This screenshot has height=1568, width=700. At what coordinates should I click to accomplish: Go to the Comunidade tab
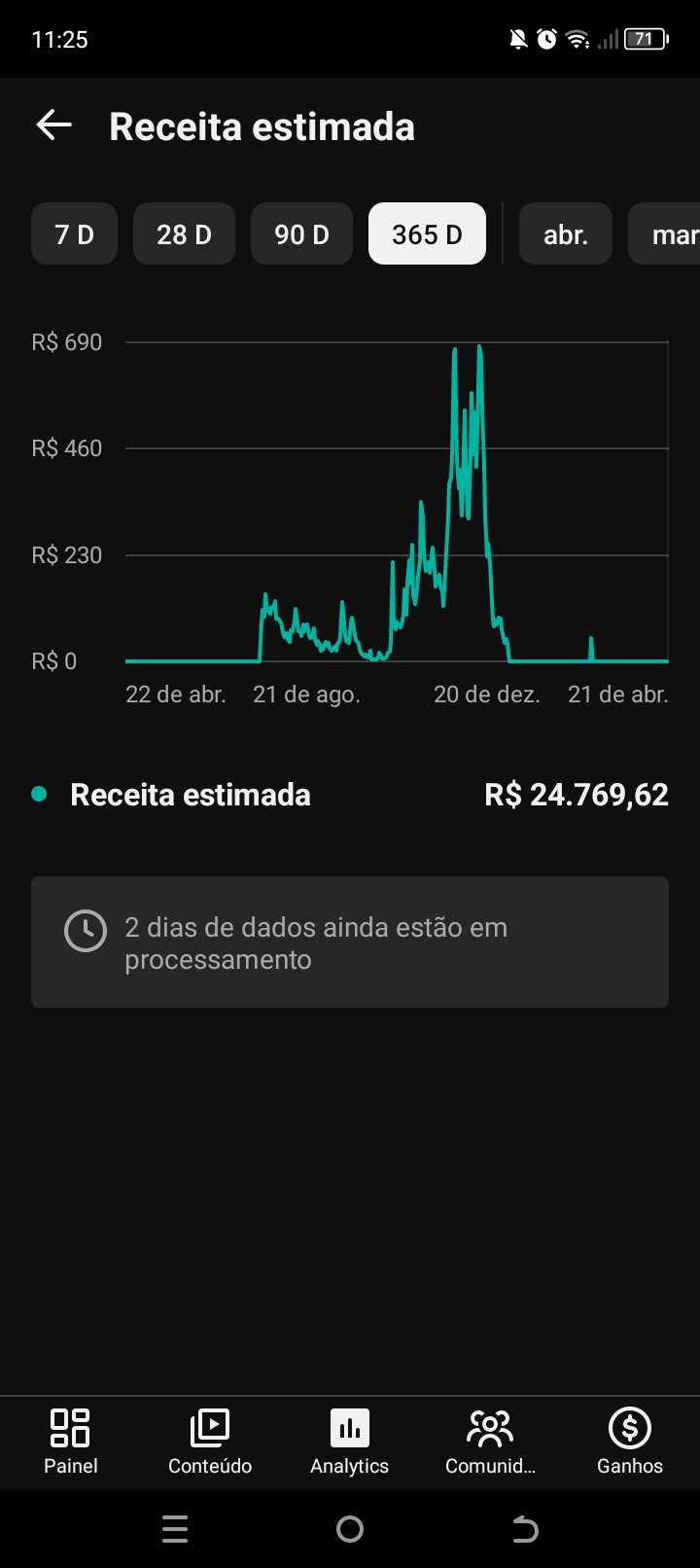click(490, 1442)
